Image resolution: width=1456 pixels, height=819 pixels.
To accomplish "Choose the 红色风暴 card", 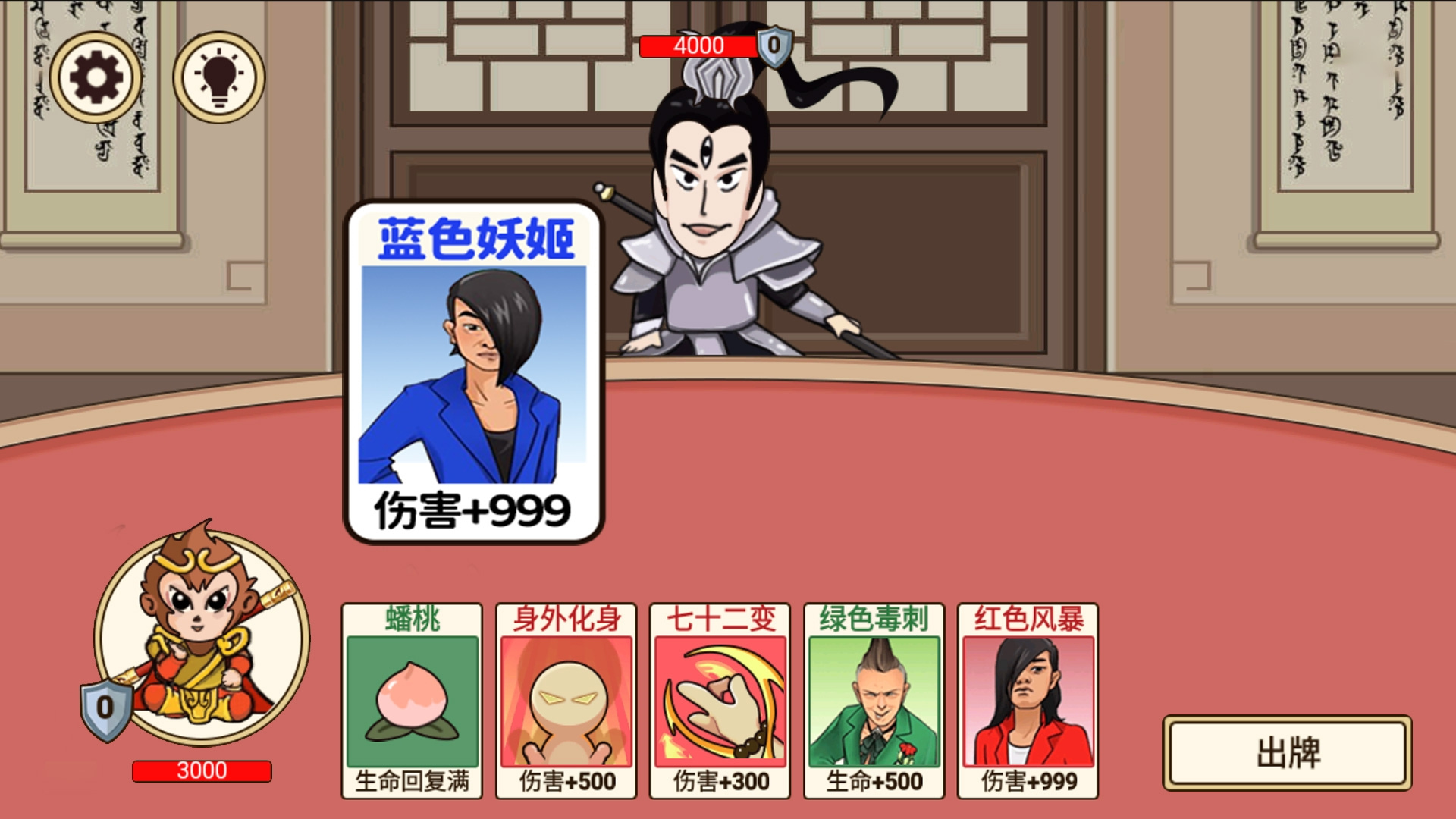I will click(x=1028, y=701).
